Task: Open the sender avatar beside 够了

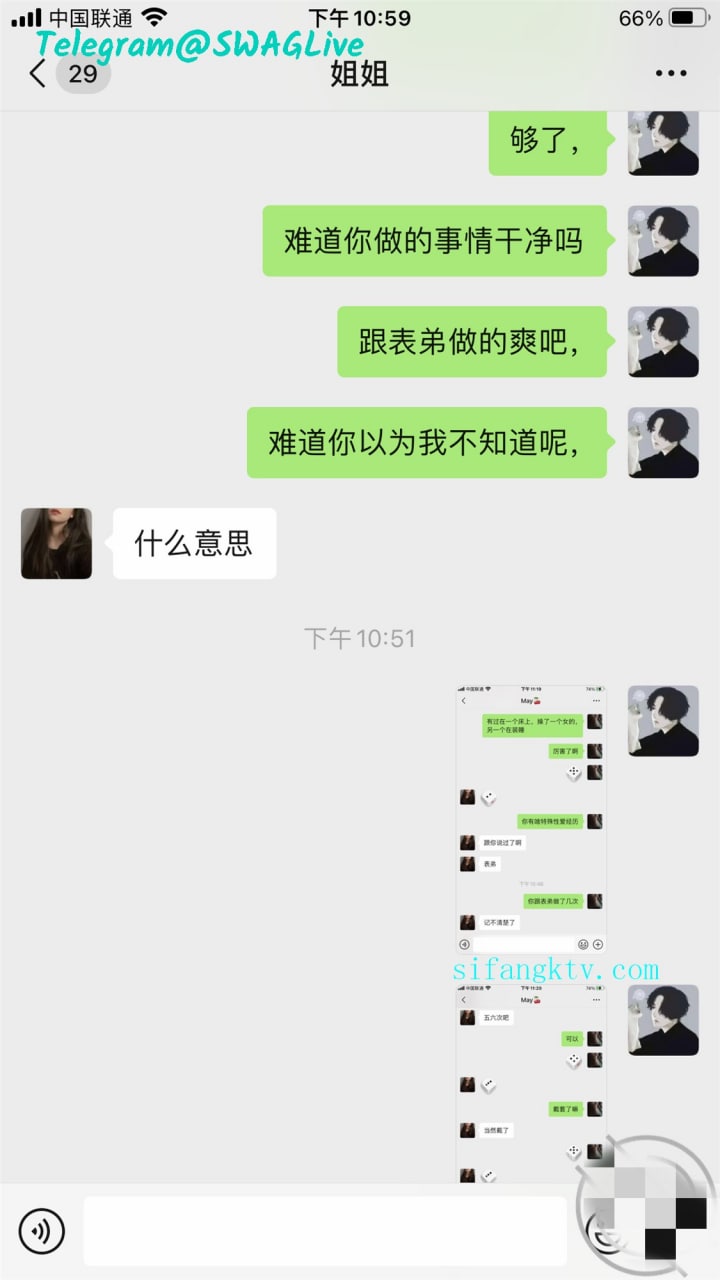Action: [663, 141]
